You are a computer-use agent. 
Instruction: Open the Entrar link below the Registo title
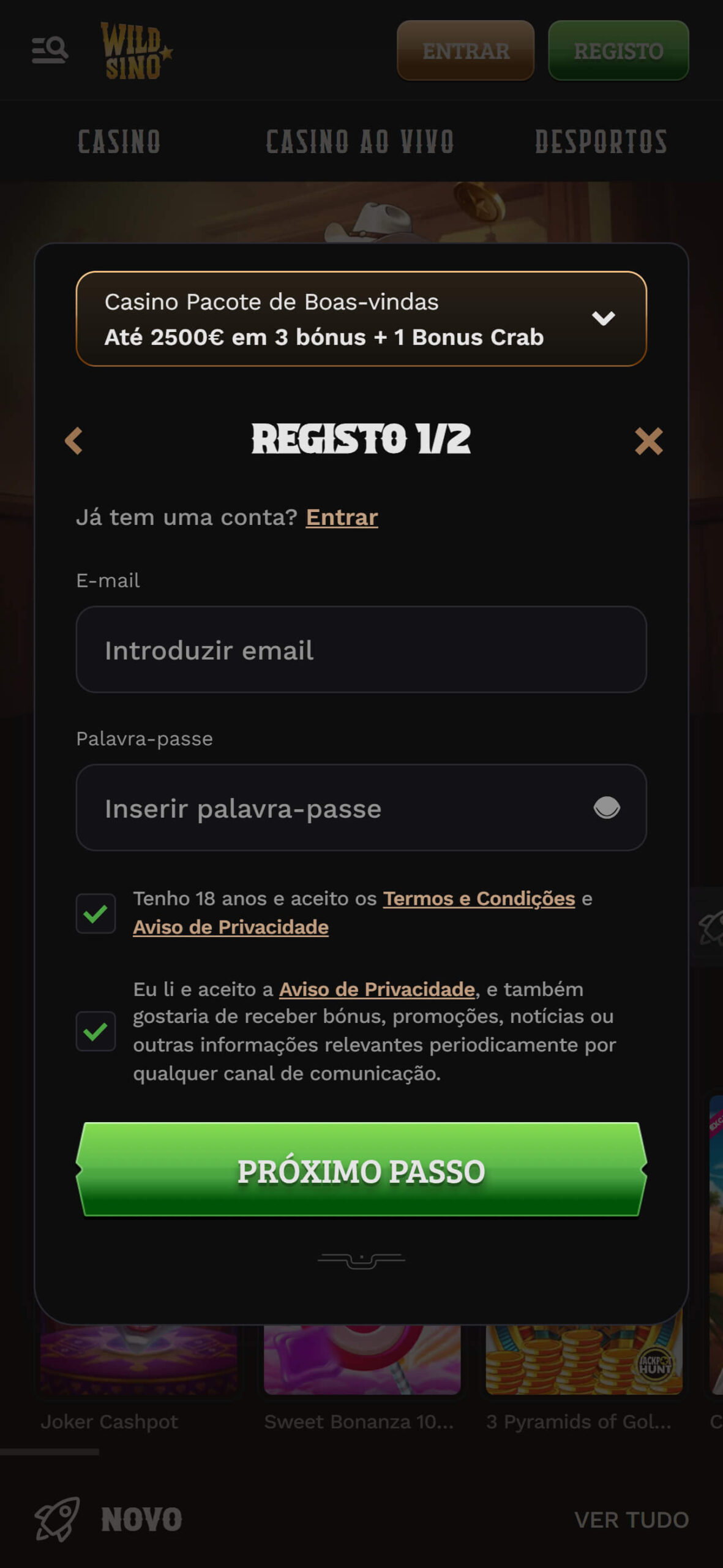(x=342, y=518)
